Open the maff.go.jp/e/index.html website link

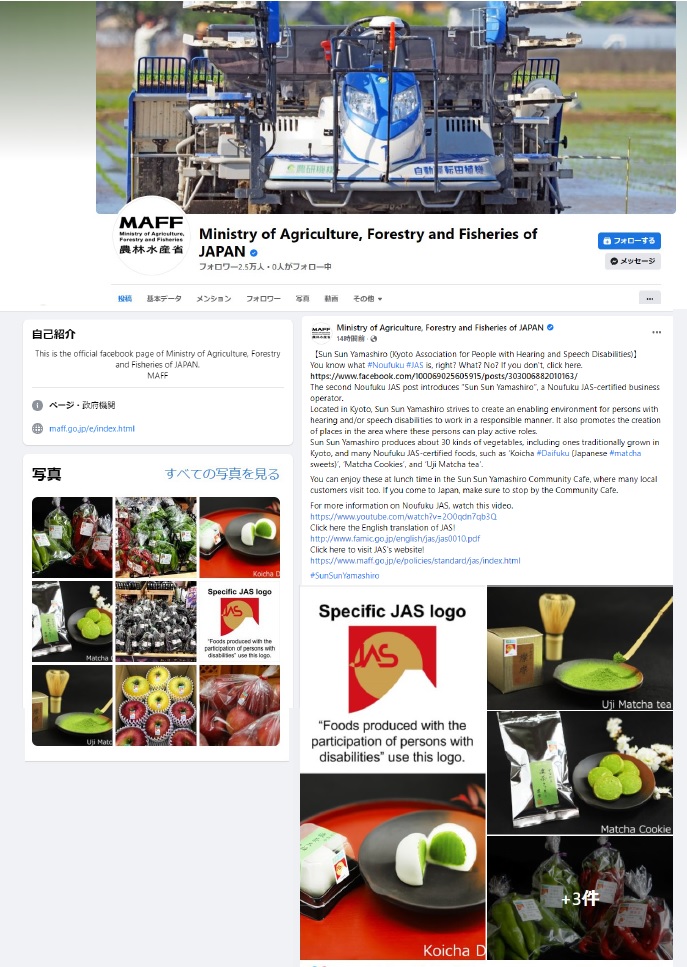[x=91, y=428]
